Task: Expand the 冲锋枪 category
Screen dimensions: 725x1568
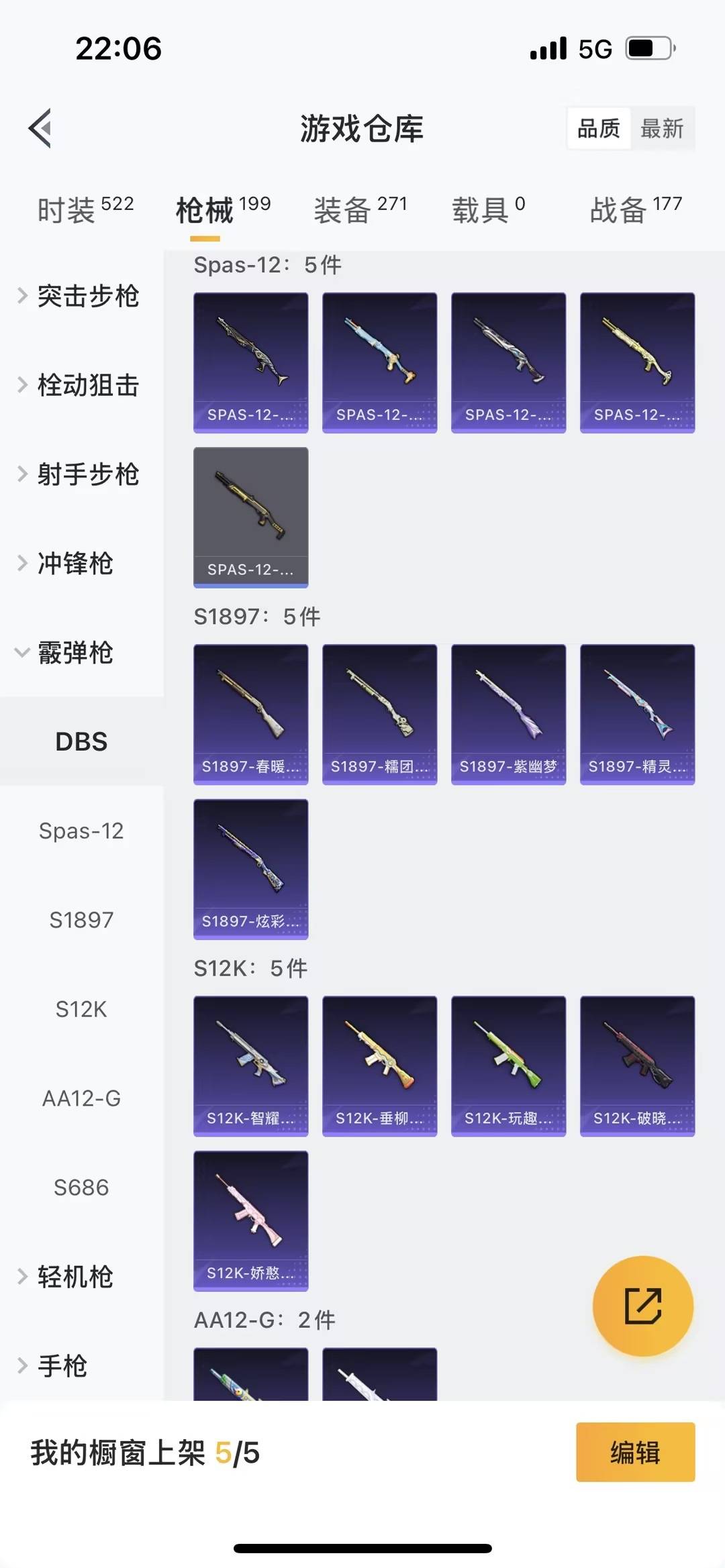Action: pyautogui.click(x=74, y=564)
